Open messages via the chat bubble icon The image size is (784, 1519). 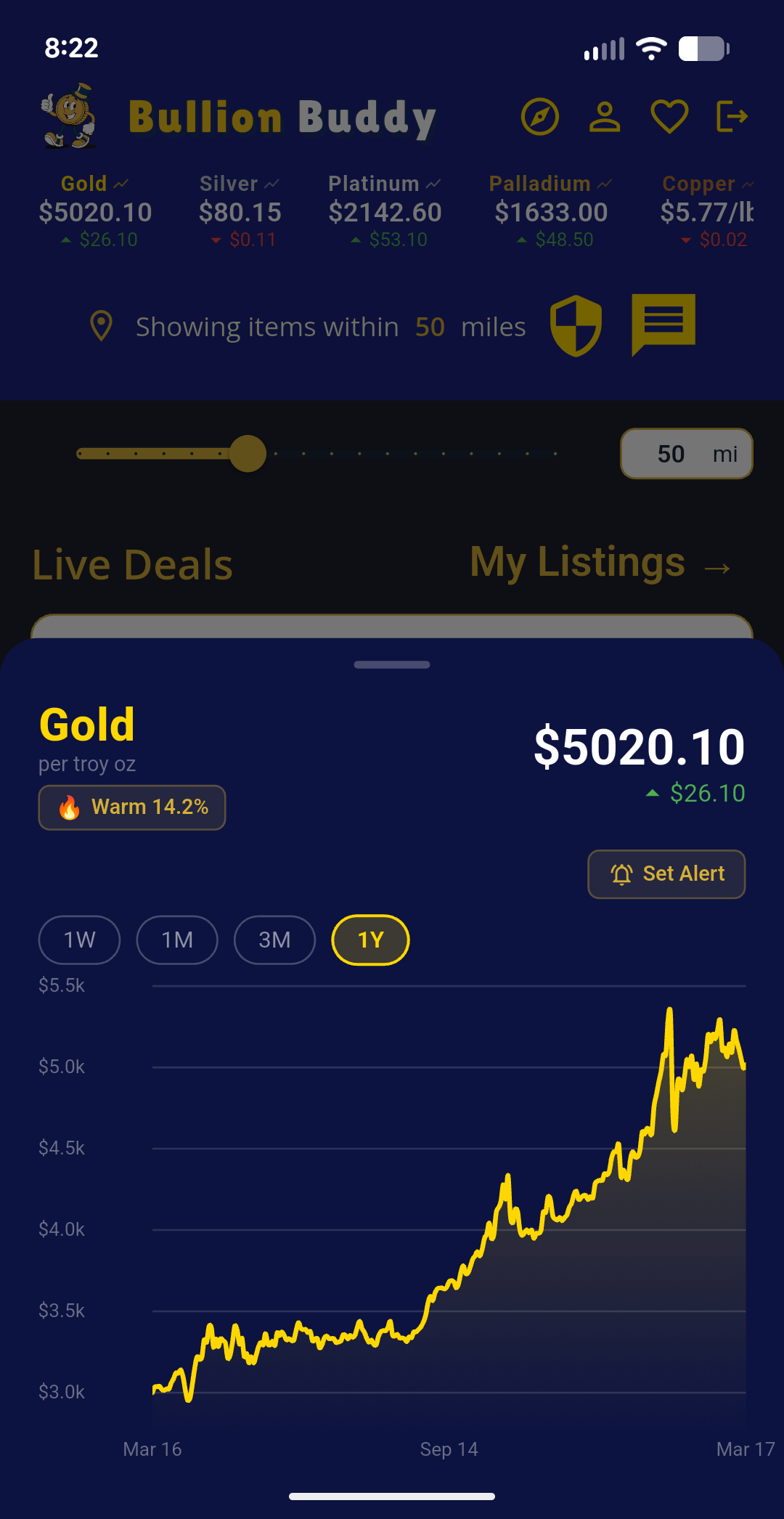coord(662,325)
